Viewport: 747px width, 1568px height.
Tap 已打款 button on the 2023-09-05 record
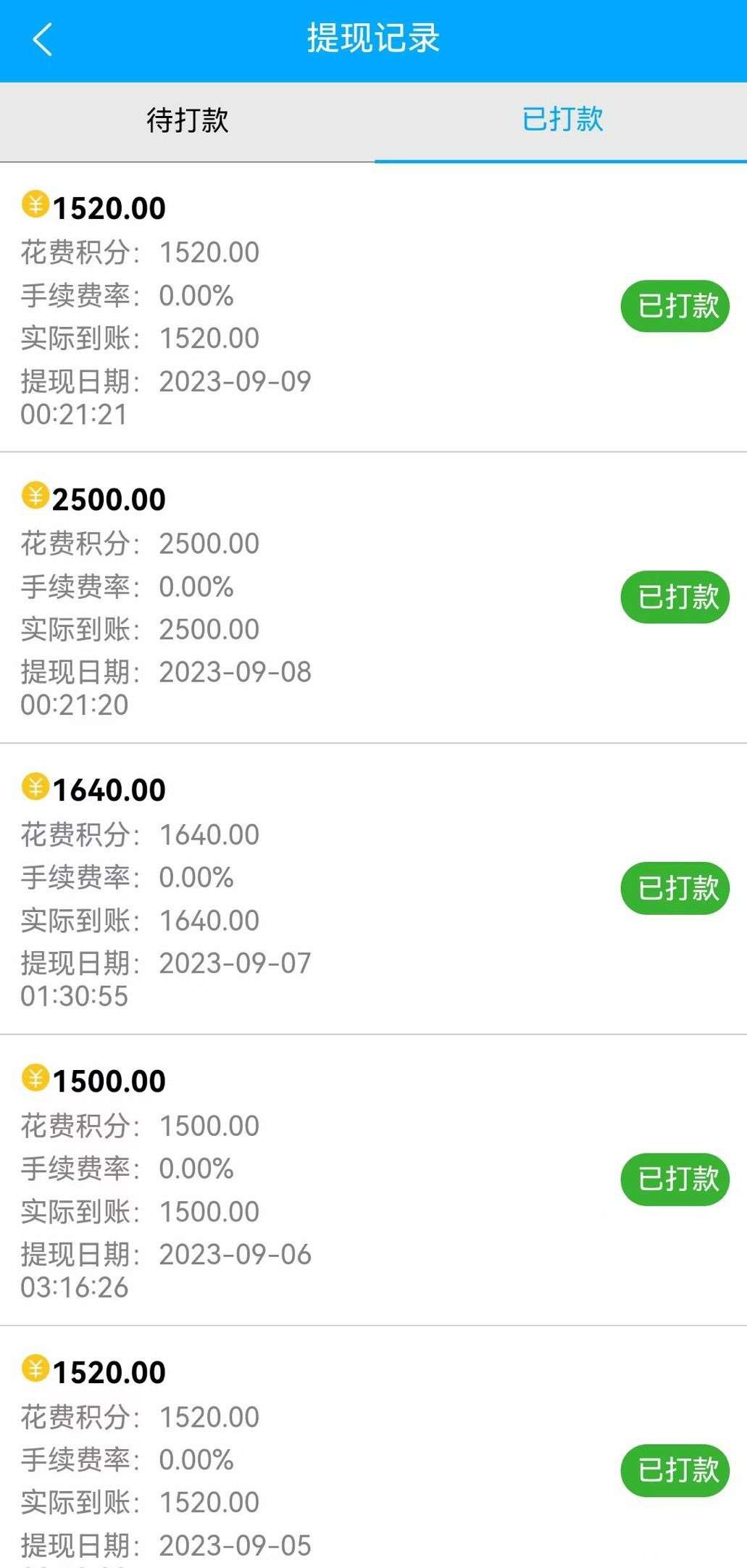[675, 1470]
